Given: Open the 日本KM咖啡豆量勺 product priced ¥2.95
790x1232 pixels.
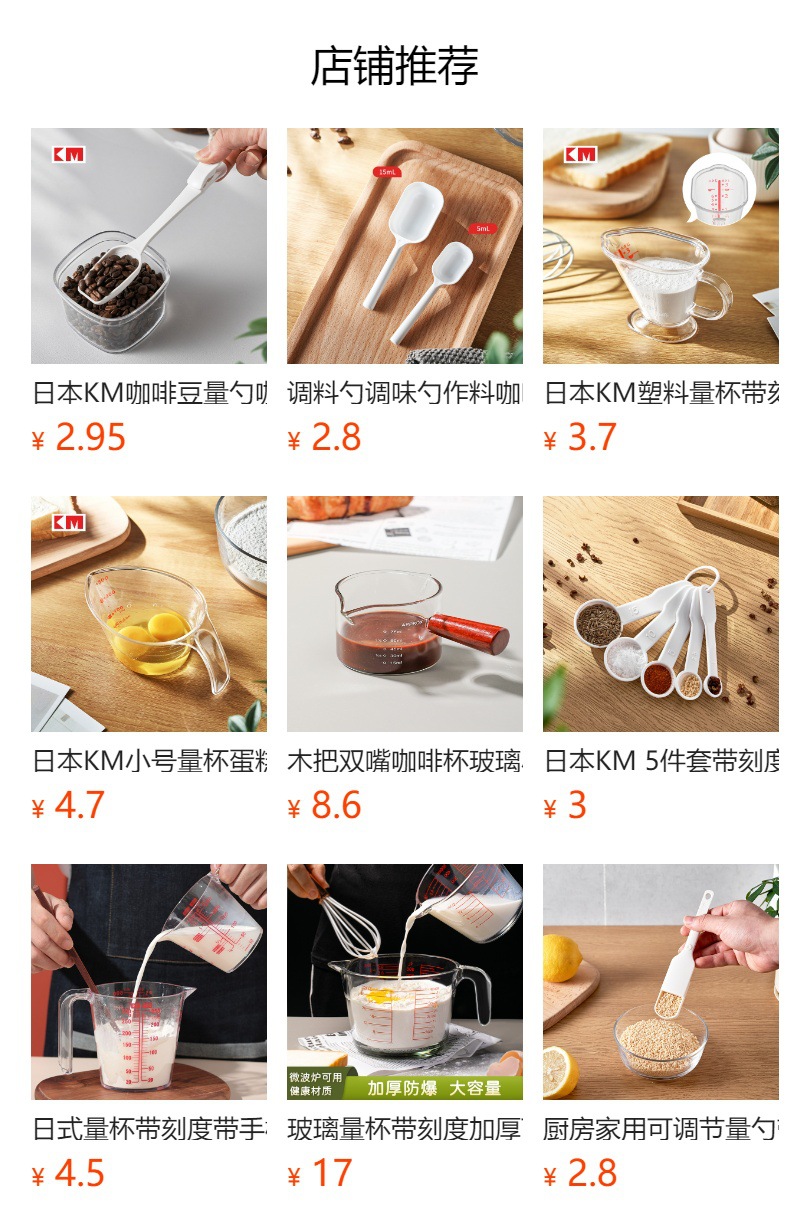Looking at the screenshot, I should tap(149, 292).
